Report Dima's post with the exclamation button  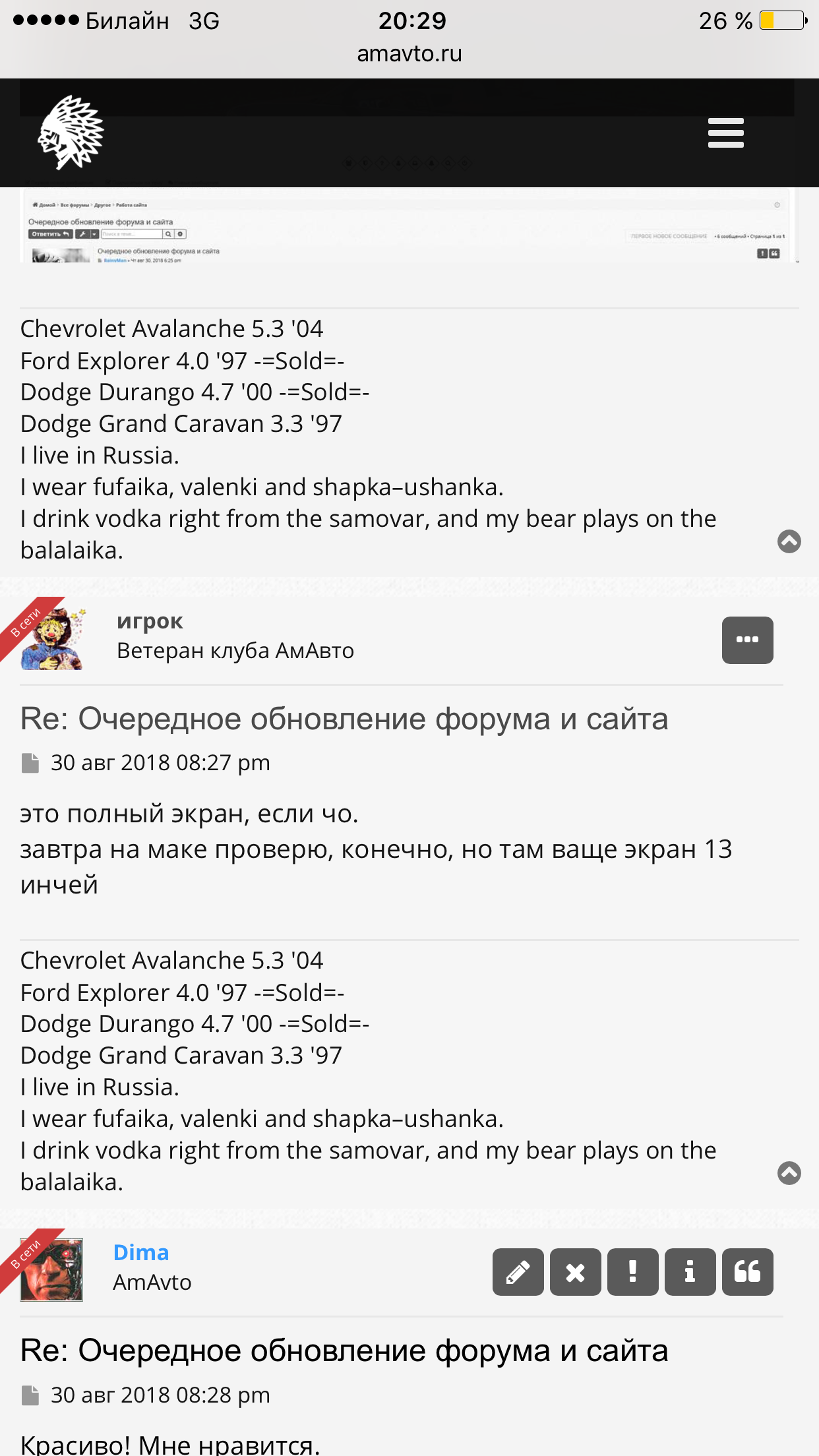click(x=632, y=1272)
